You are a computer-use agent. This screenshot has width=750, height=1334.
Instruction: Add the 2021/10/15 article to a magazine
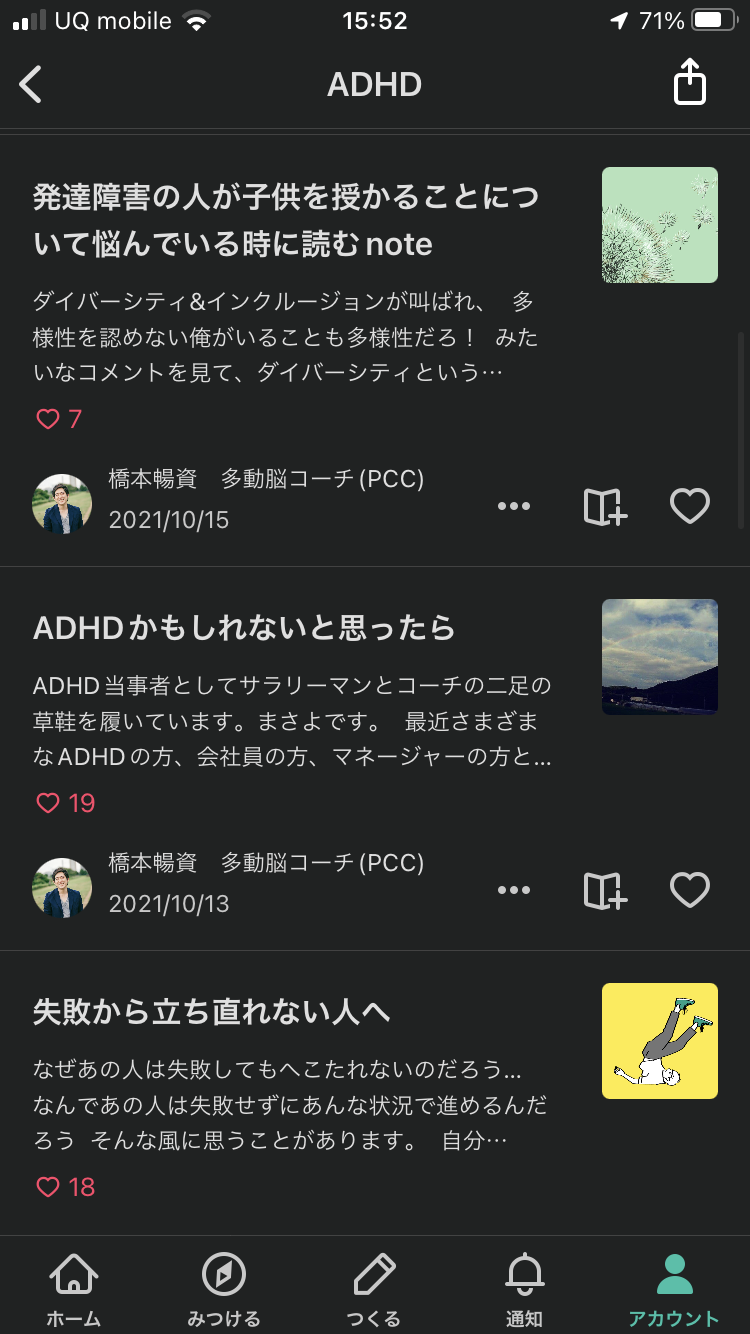click(605, 507)
